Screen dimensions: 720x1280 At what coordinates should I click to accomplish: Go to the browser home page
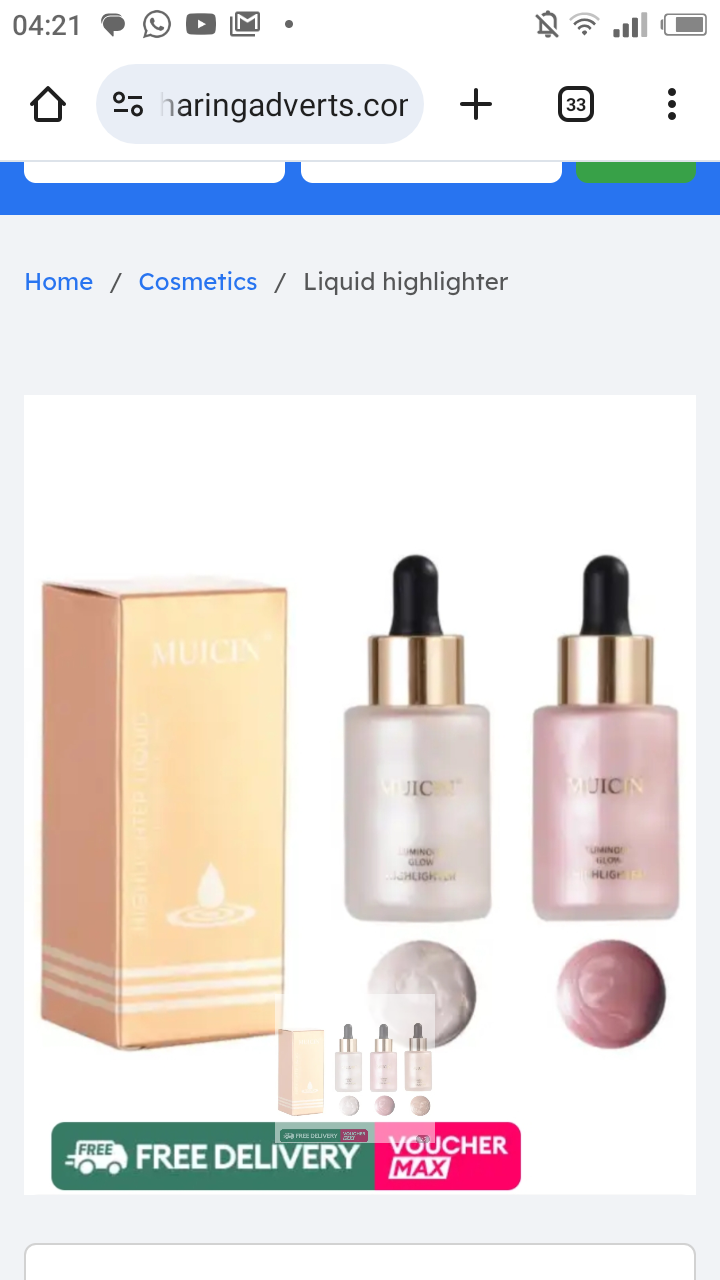(48, 104)
